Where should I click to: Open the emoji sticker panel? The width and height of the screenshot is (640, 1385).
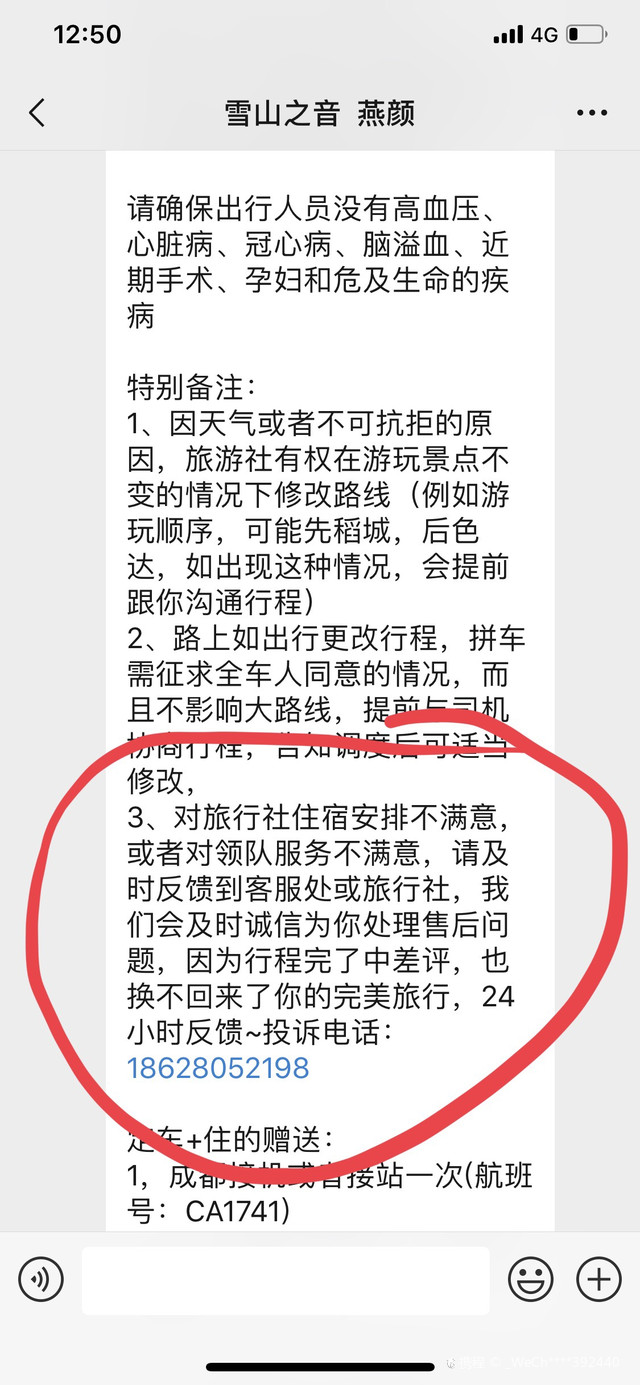(531, 1279)
